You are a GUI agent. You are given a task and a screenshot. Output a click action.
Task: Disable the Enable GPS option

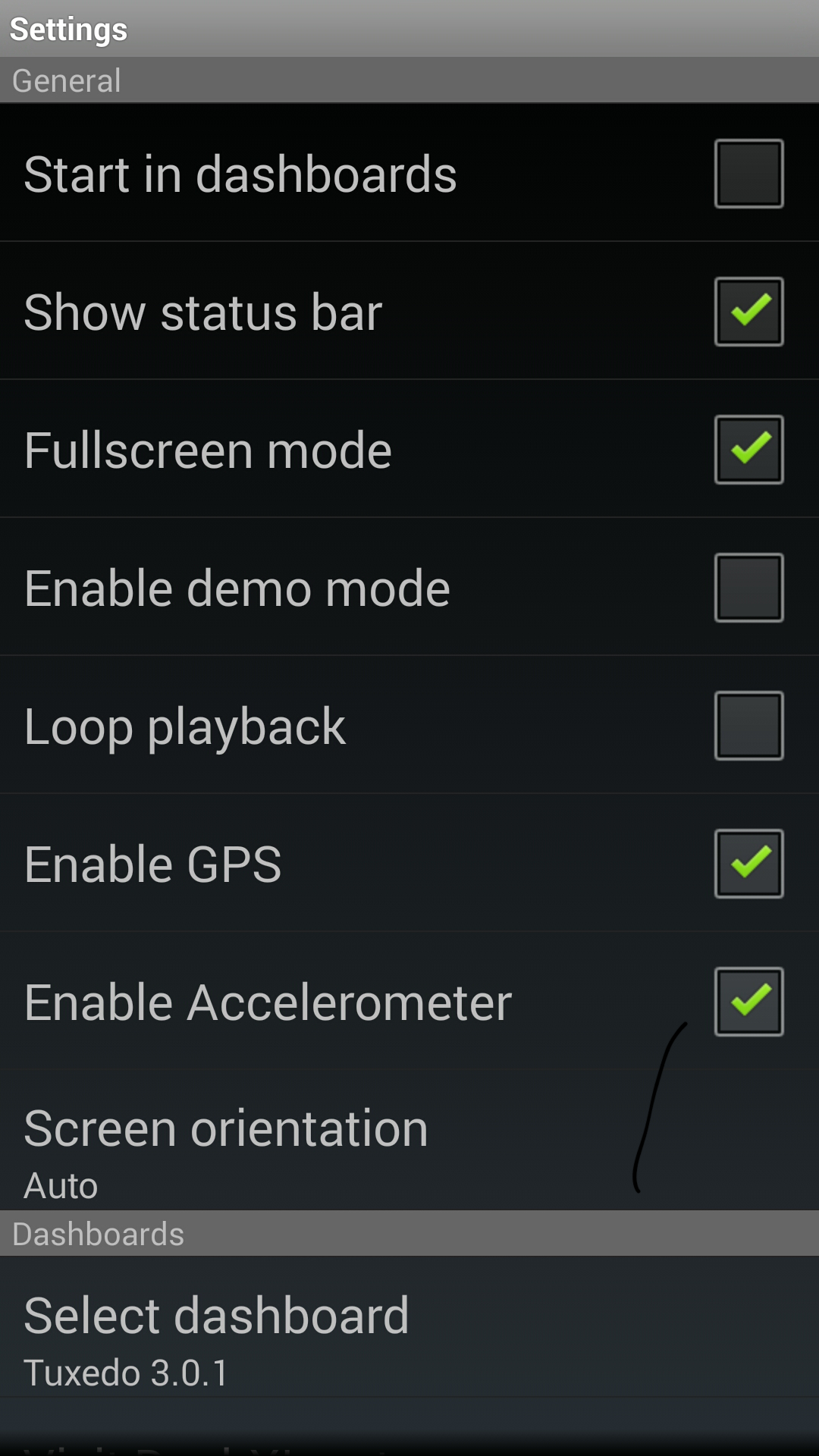click(x=748, y=863)
